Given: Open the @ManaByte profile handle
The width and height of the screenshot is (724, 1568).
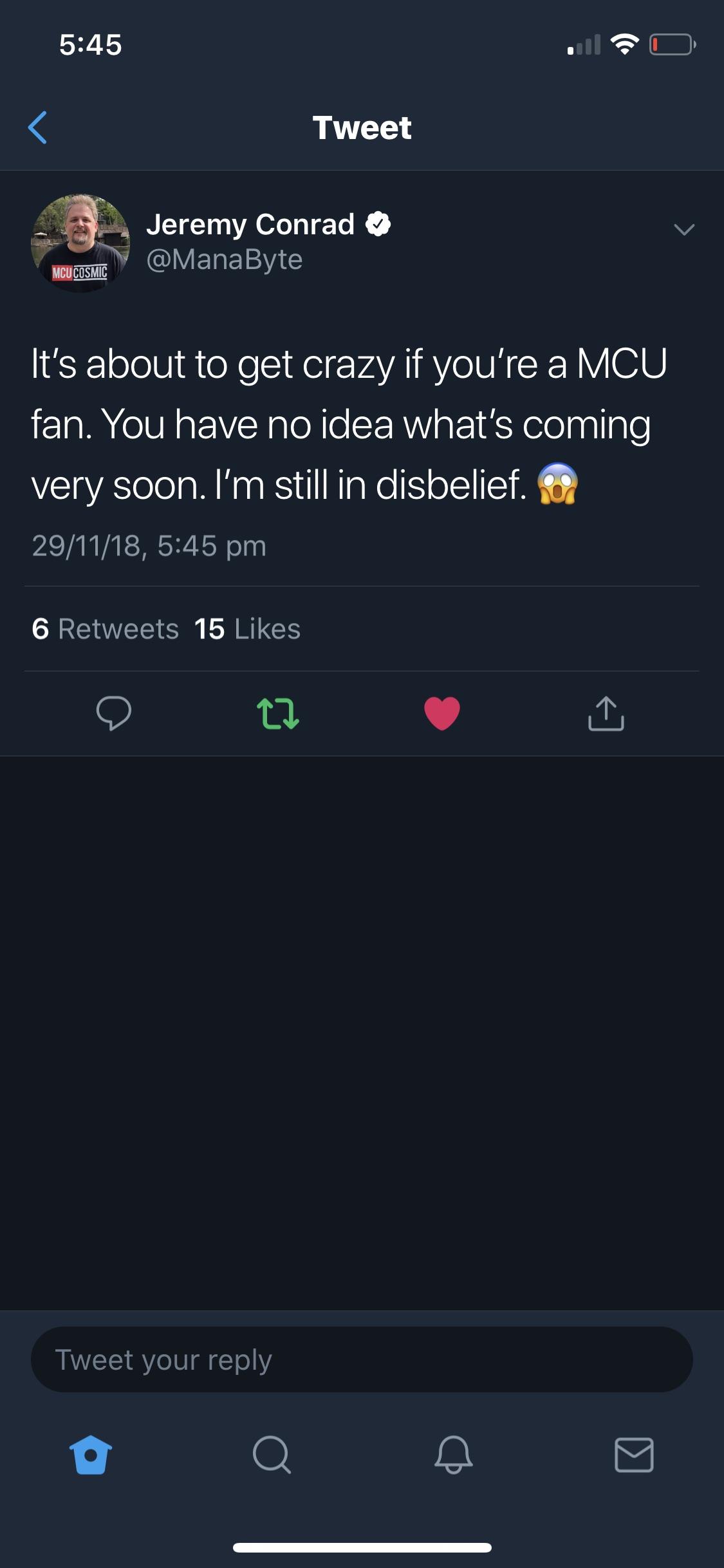Looking at the screenshot, I should [x=225, y=259].
